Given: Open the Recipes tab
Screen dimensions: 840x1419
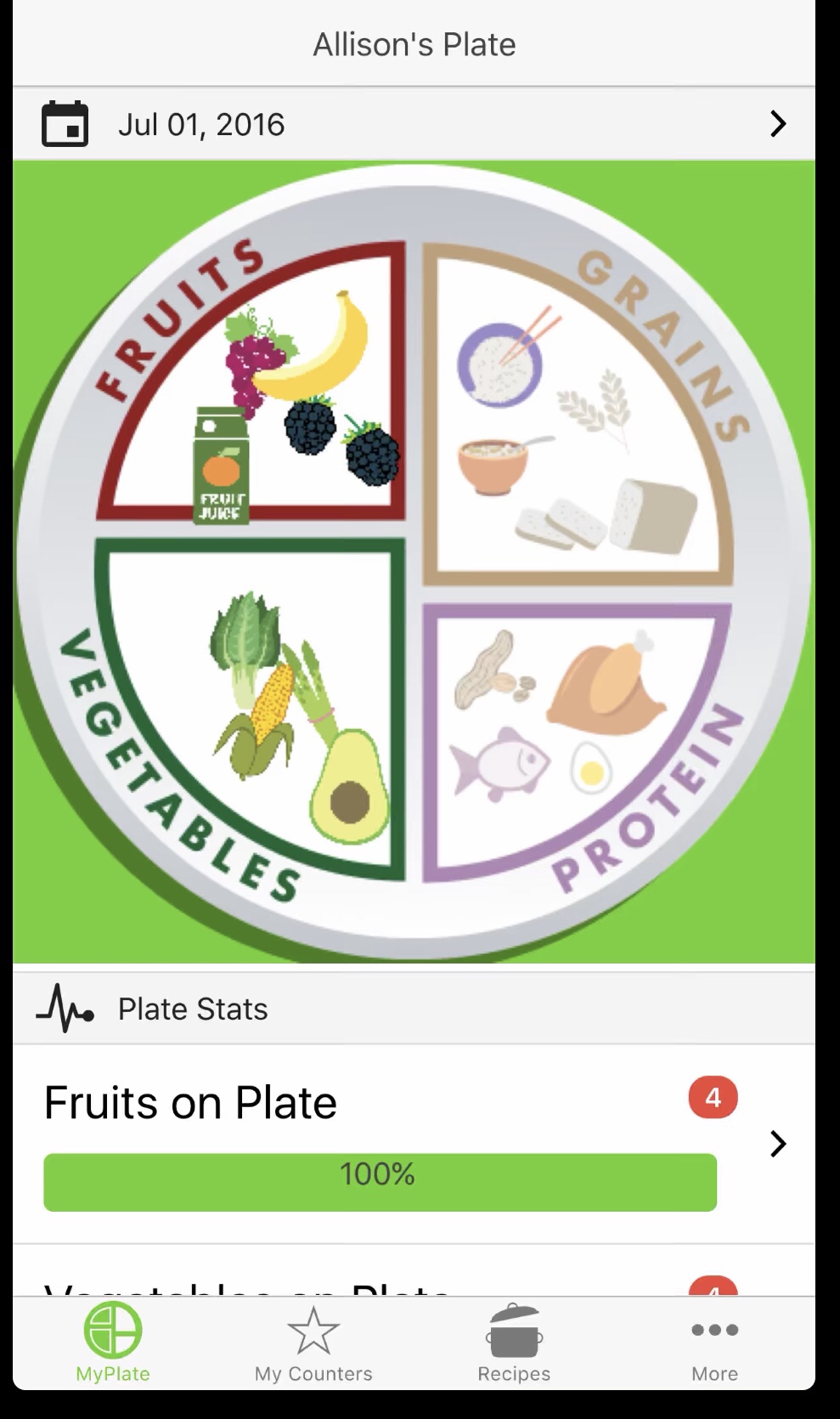Looking at the screenshot, I should click(x=514, y=1343).
